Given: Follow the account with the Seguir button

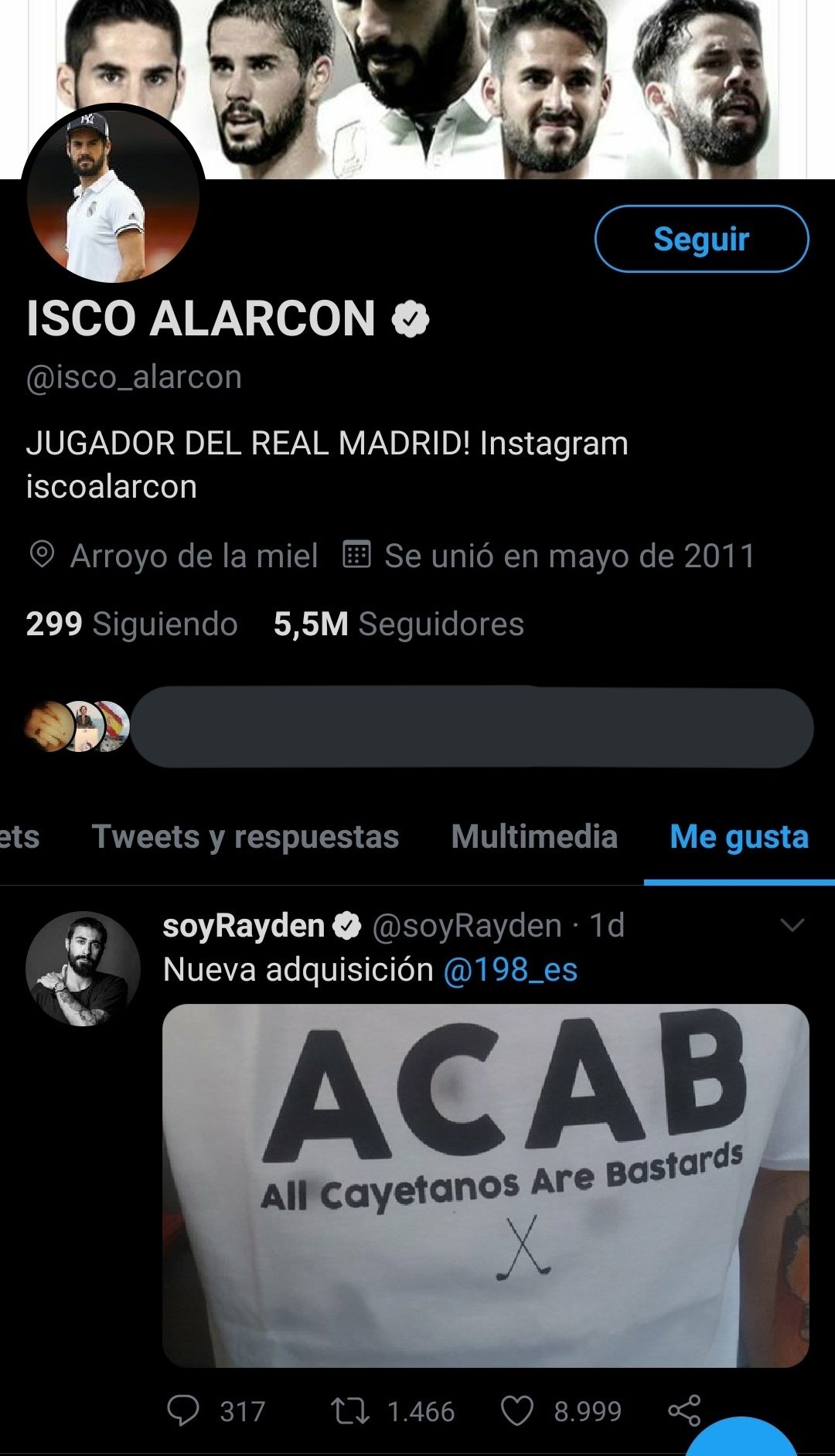Looking at the screenshot, I should pos(701,239).
